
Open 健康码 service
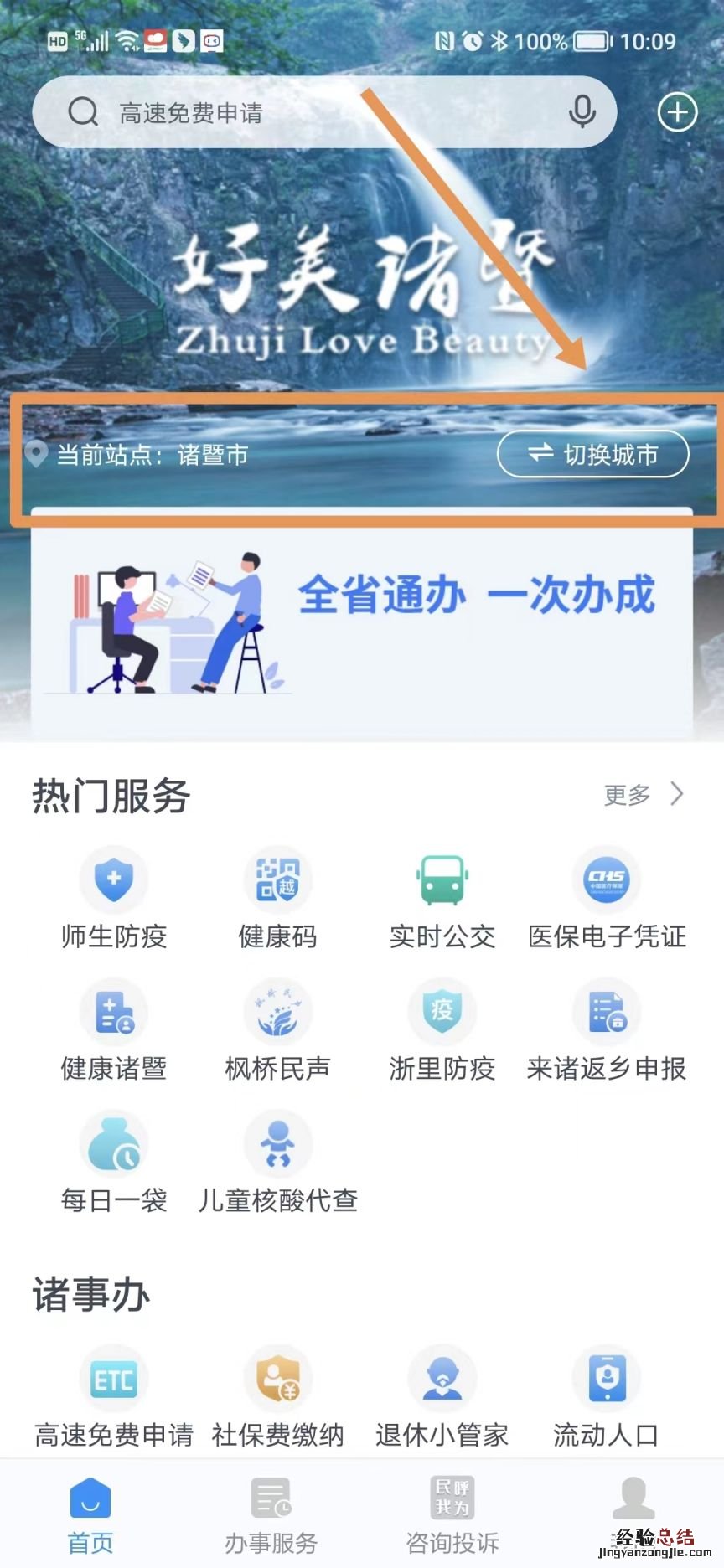[x=278, y=898]
